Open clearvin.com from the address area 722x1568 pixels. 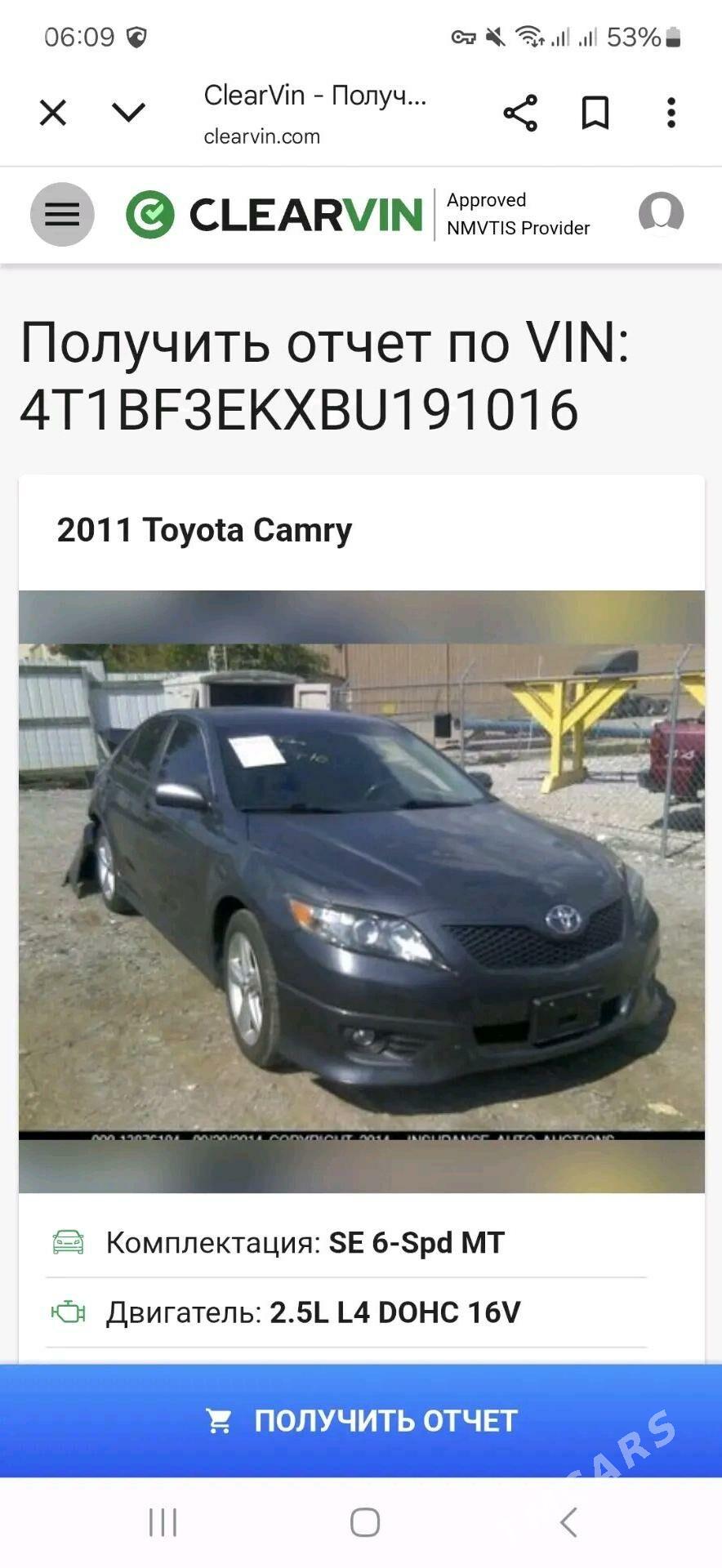coord(262,136)
